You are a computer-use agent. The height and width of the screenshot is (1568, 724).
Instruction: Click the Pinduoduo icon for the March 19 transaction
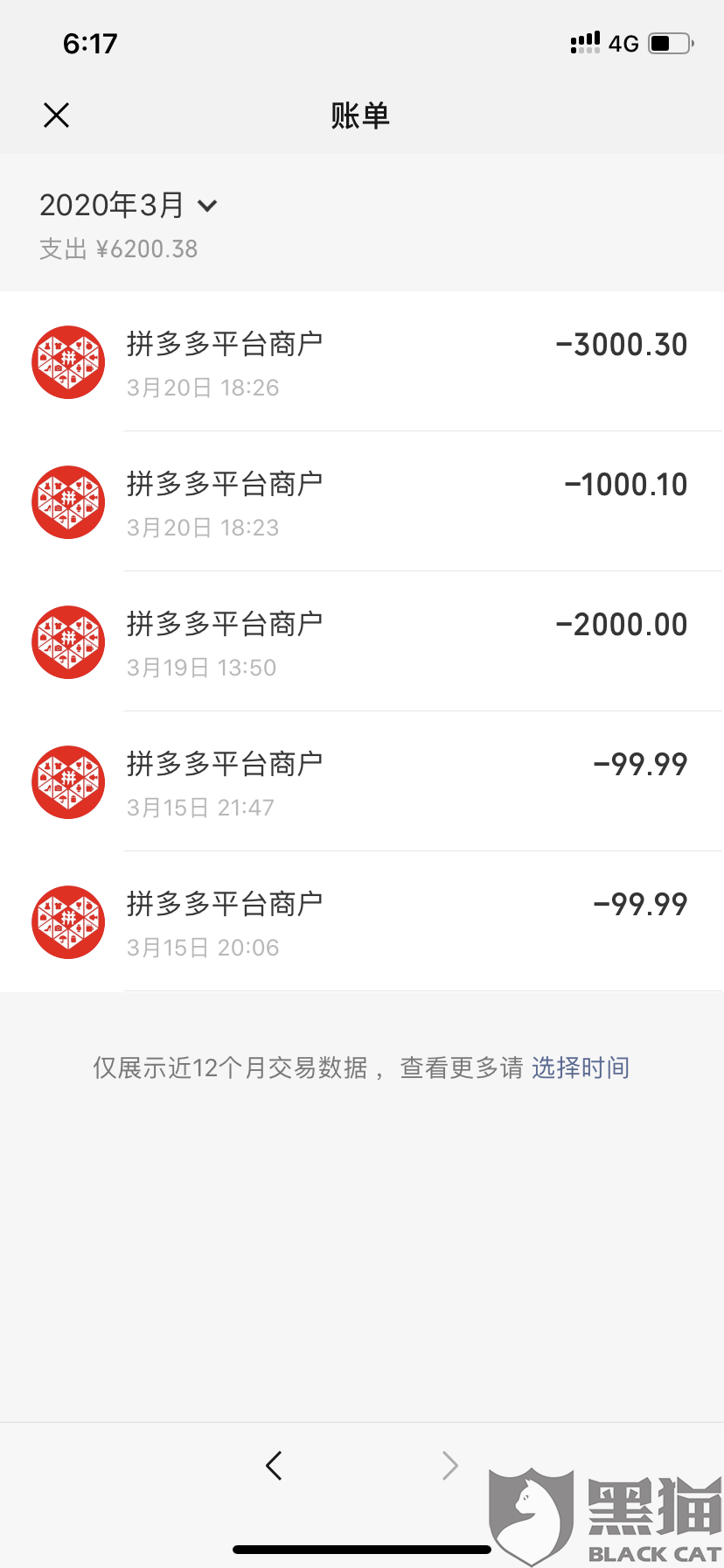(x=68, y=642)
